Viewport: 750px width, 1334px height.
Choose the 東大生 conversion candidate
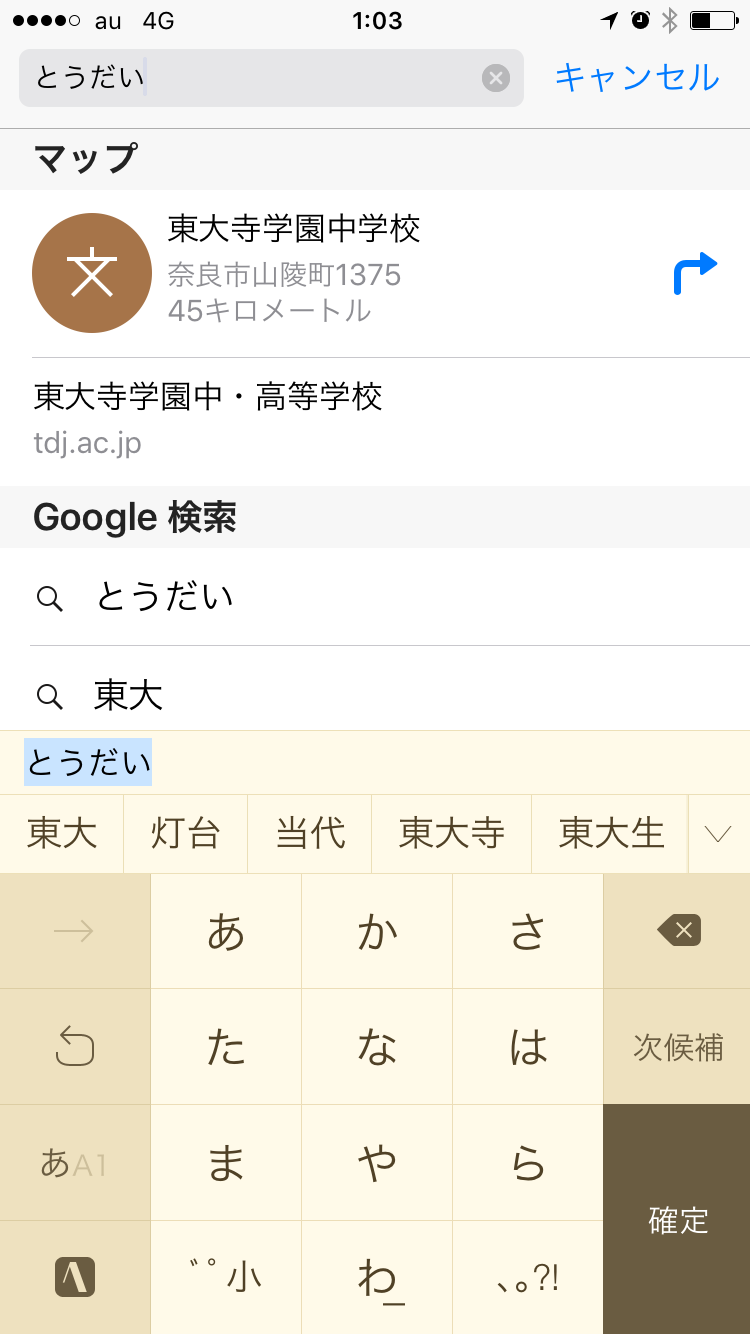[x=610, y=833]
